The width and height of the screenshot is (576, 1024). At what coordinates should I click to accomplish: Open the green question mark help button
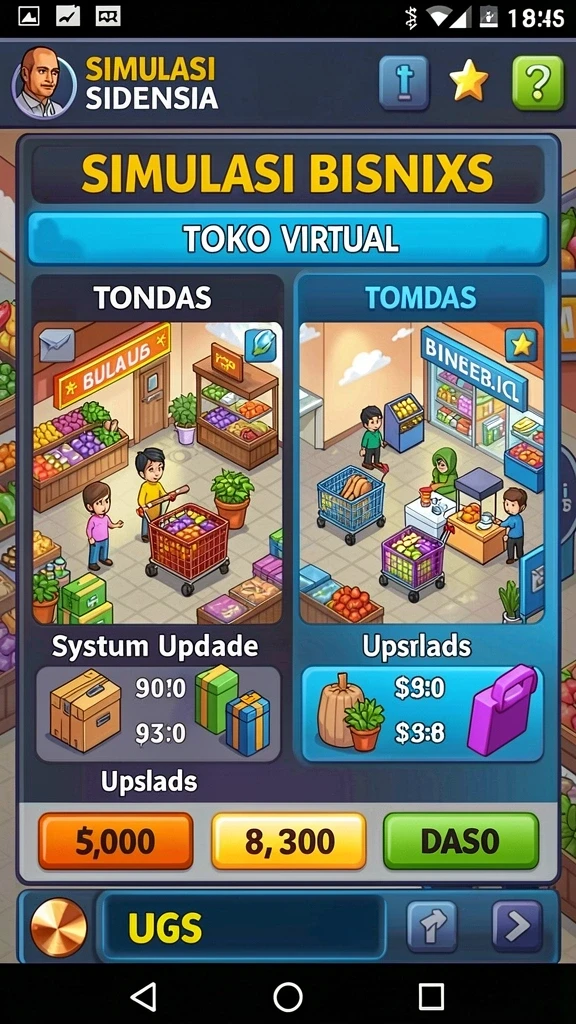537,83
